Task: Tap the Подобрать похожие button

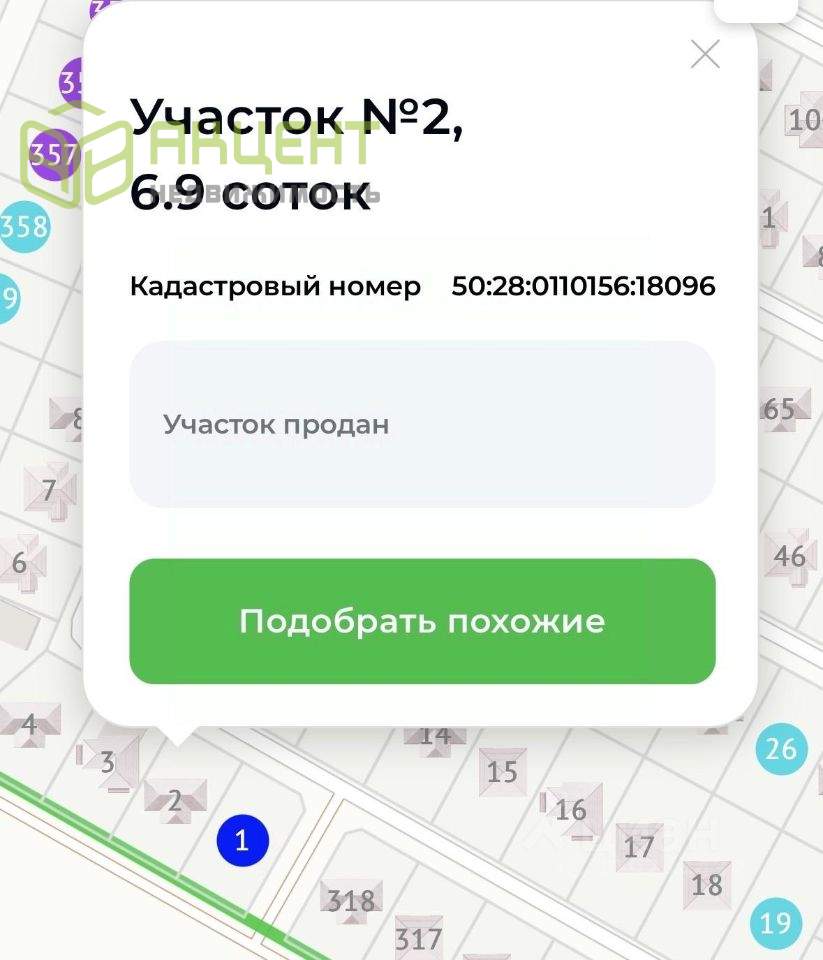Action: pos(422,621)
